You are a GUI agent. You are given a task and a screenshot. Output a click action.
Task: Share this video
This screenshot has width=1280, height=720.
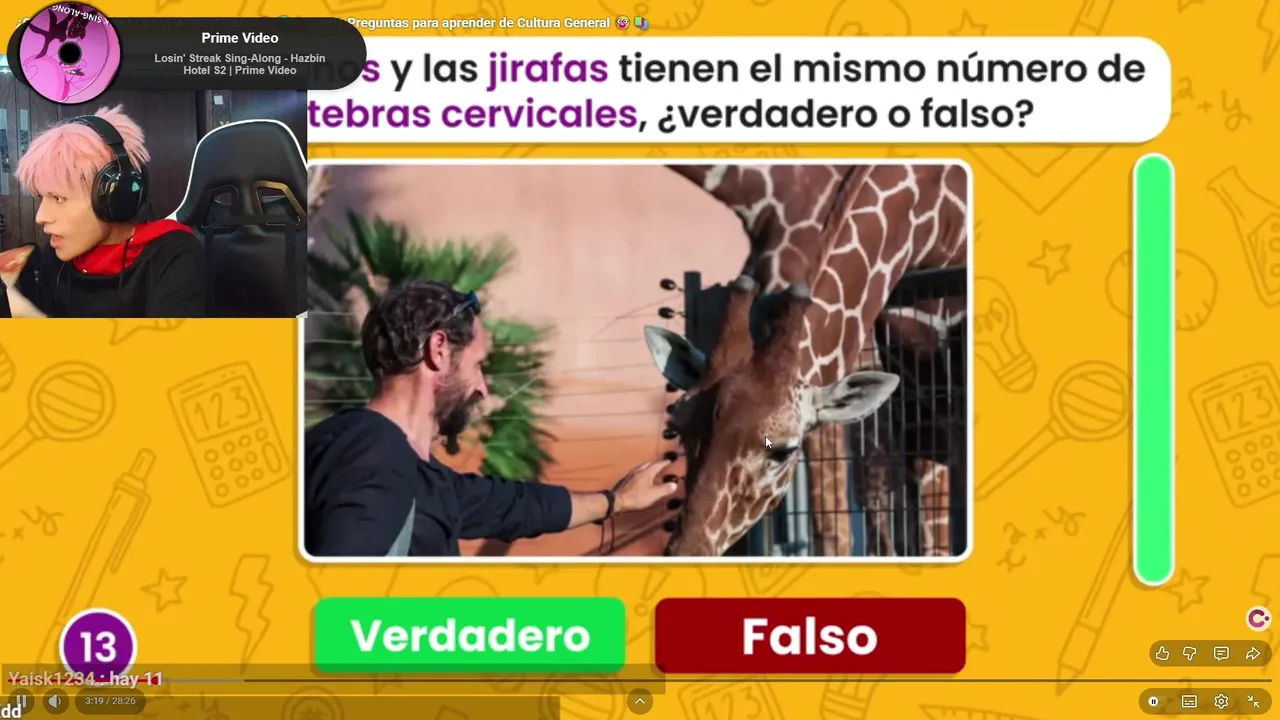tap(1253, 654)
